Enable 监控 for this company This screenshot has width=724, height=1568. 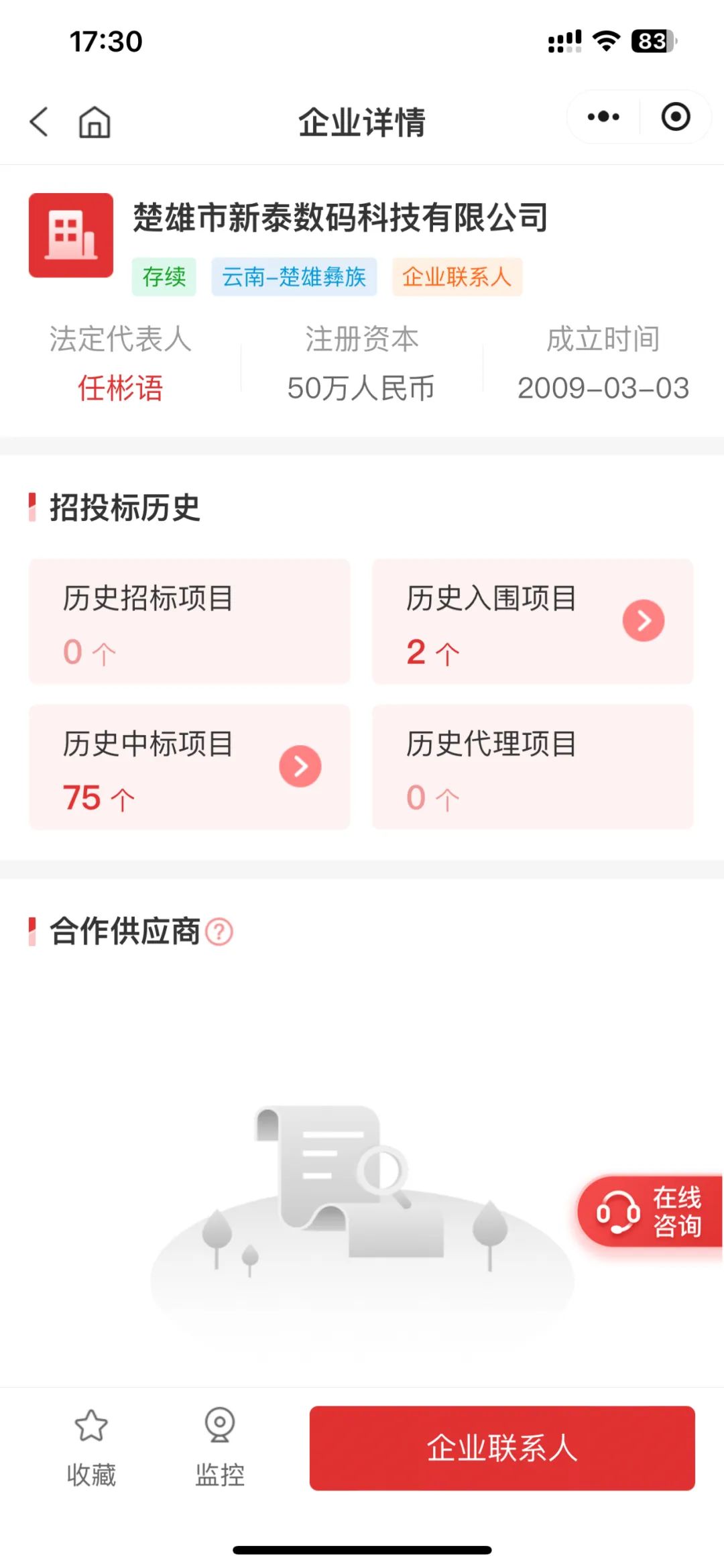220,1446
